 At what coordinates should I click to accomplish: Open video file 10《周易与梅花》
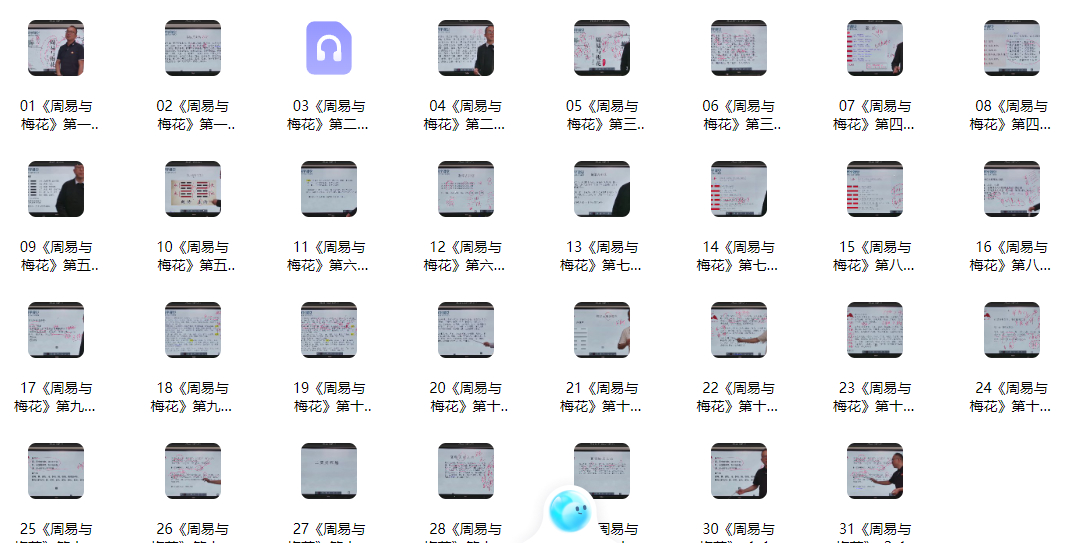point(193,189)
